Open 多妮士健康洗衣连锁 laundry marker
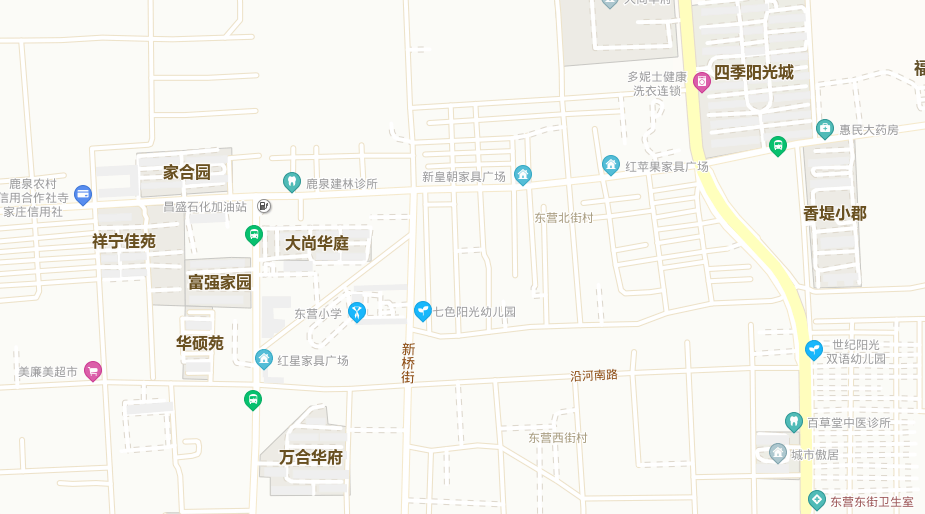 702,82
